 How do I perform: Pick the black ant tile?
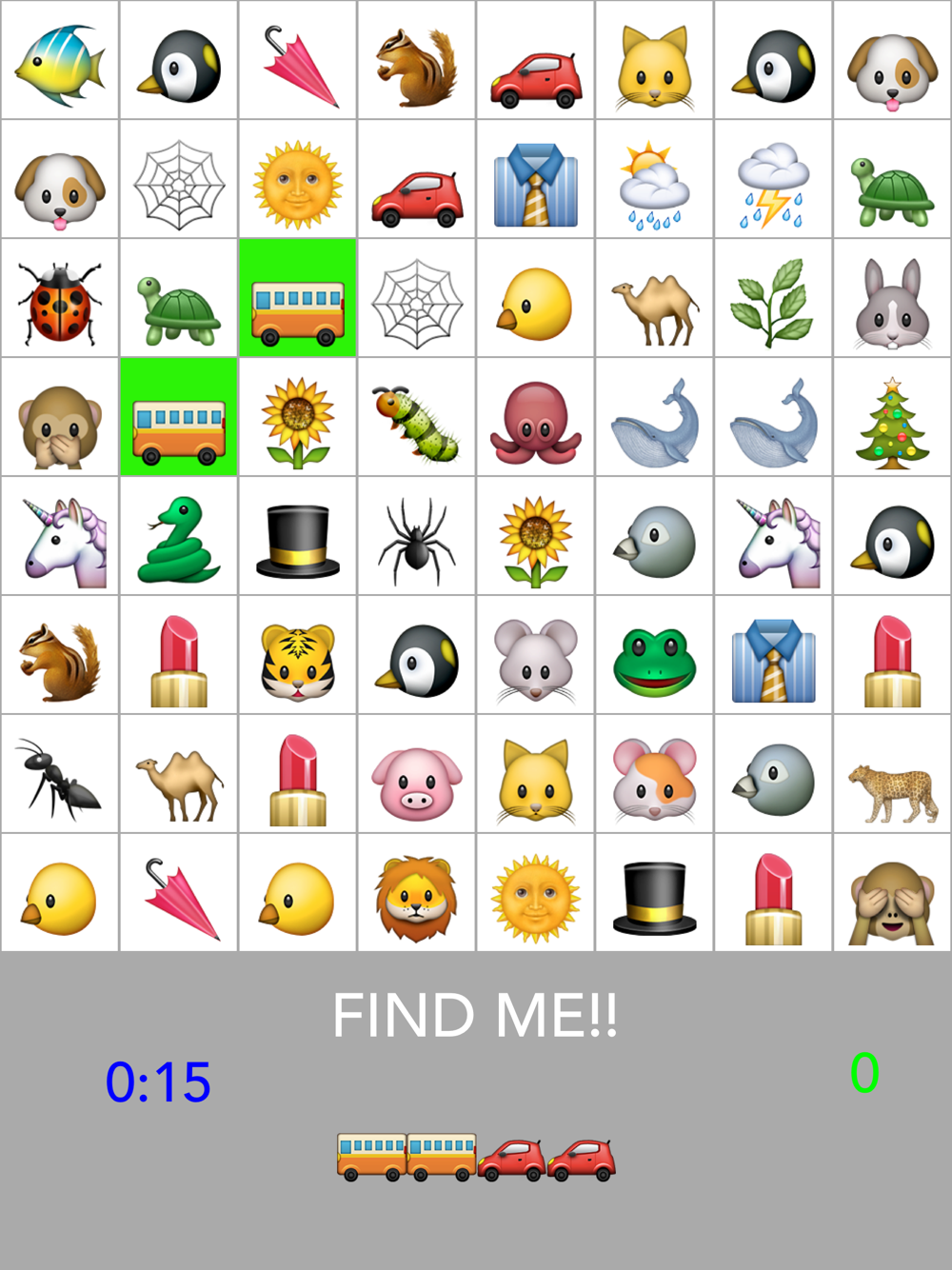(x=60, y=774)
